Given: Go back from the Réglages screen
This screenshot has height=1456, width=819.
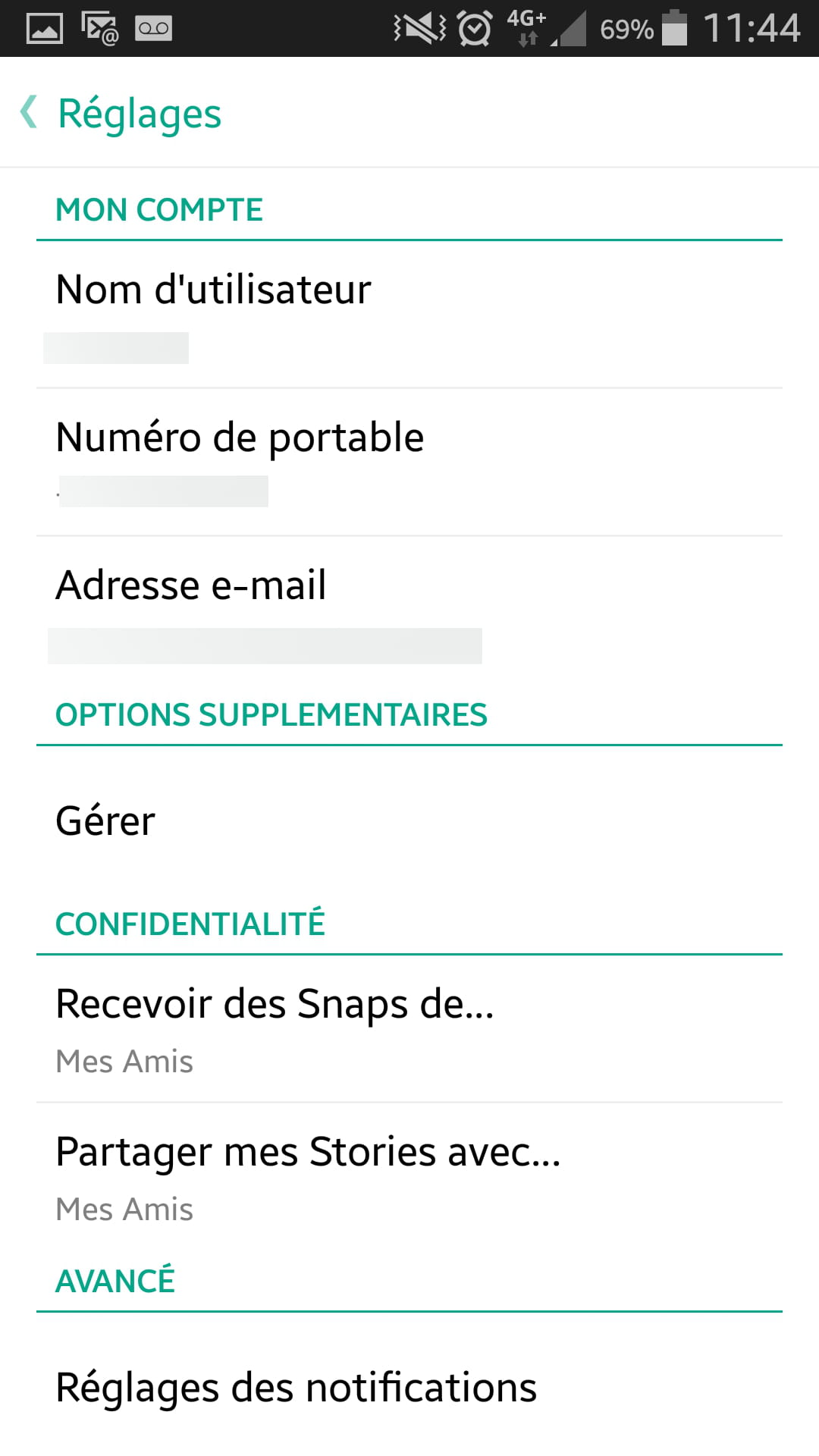Looking at the screenshot, I should point(30,112).
